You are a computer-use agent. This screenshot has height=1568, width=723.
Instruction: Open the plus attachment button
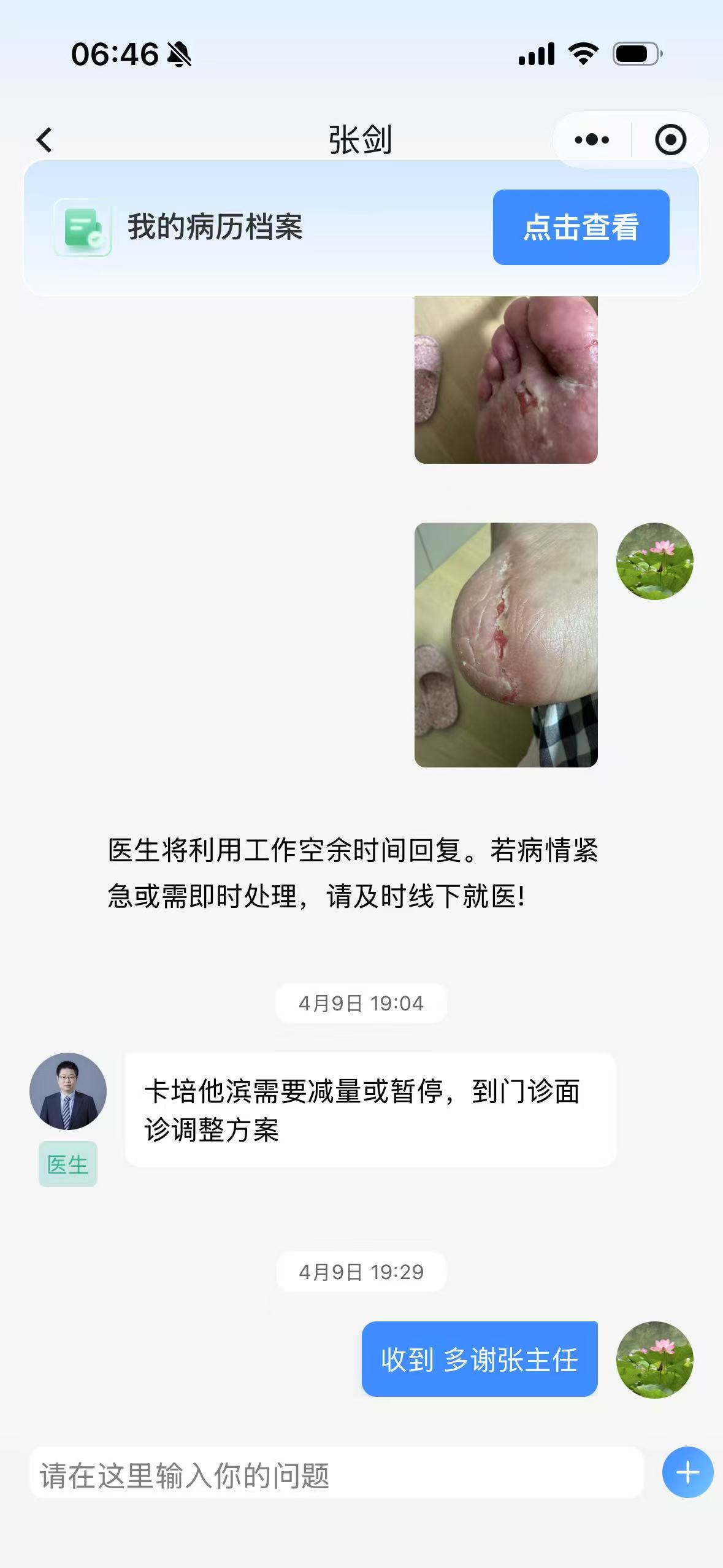click(687, 1472)
